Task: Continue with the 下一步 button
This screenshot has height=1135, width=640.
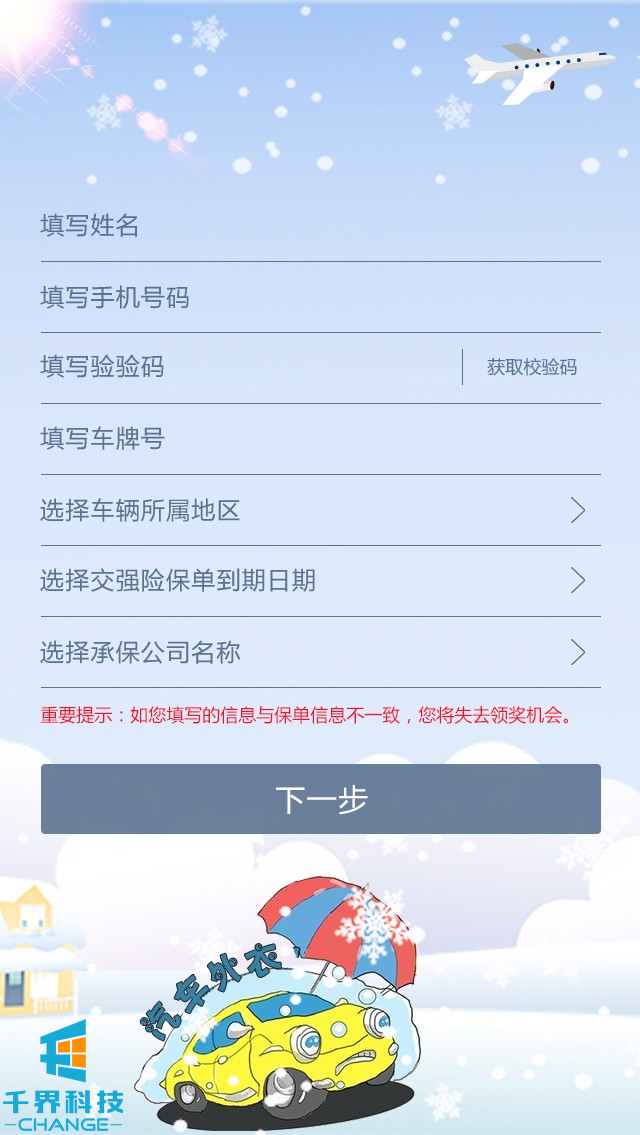Action: (320, 799)
